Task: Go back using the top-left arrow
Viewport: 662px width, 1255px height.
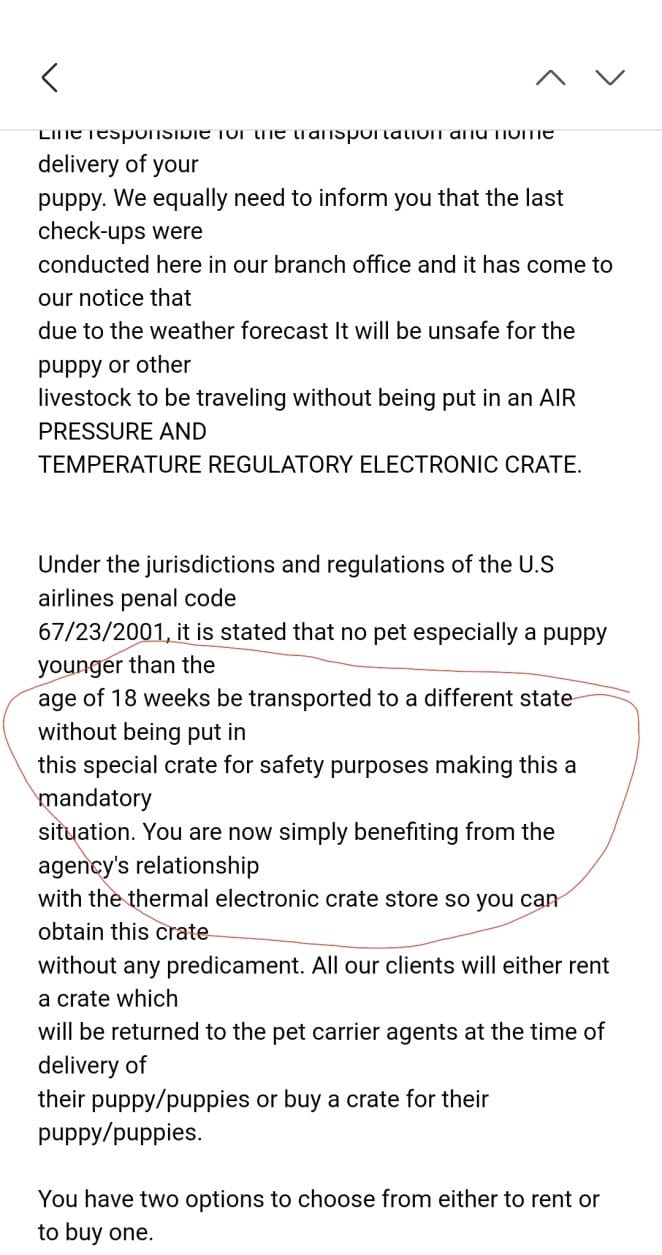Action: tap(48, 77)
